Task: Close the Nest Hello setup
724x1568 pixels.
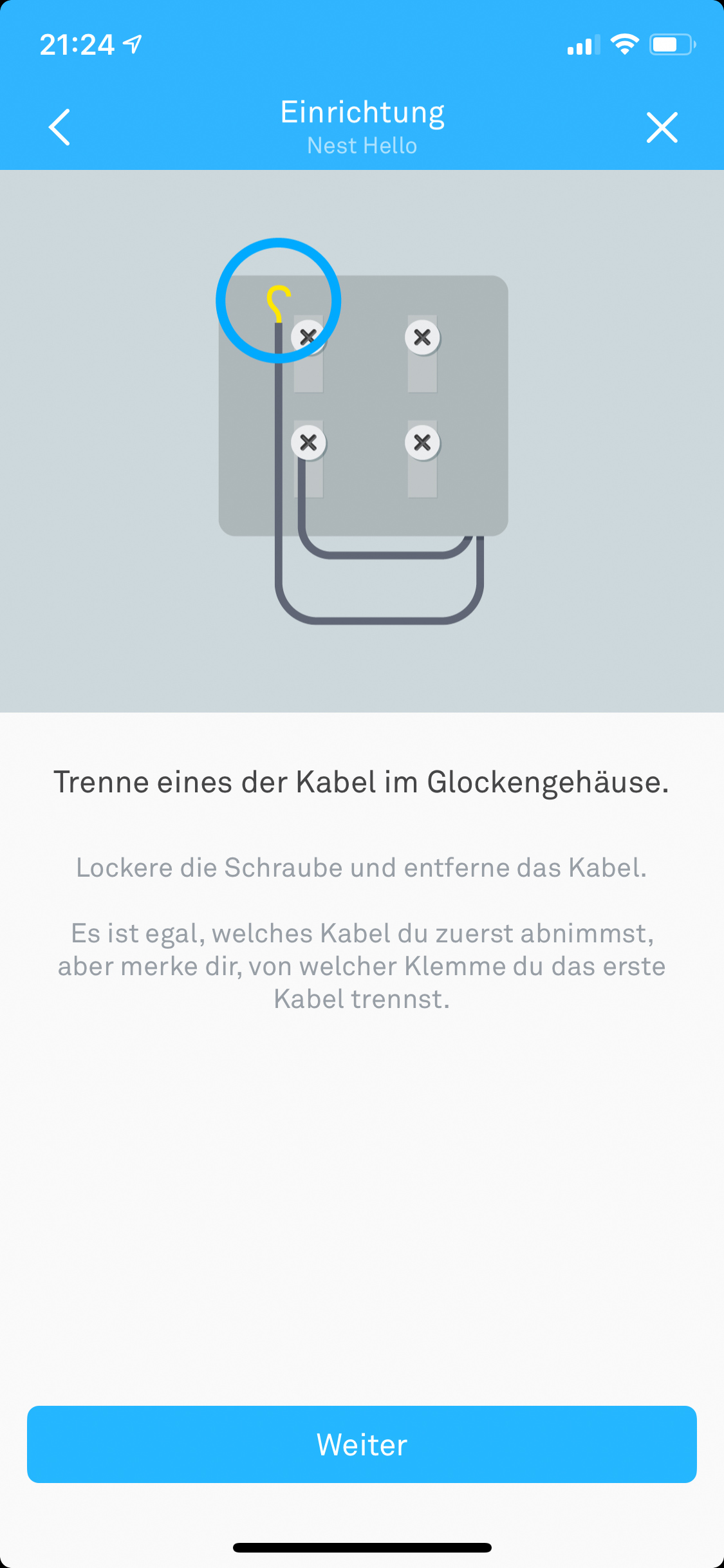Action: click(662, 127)
